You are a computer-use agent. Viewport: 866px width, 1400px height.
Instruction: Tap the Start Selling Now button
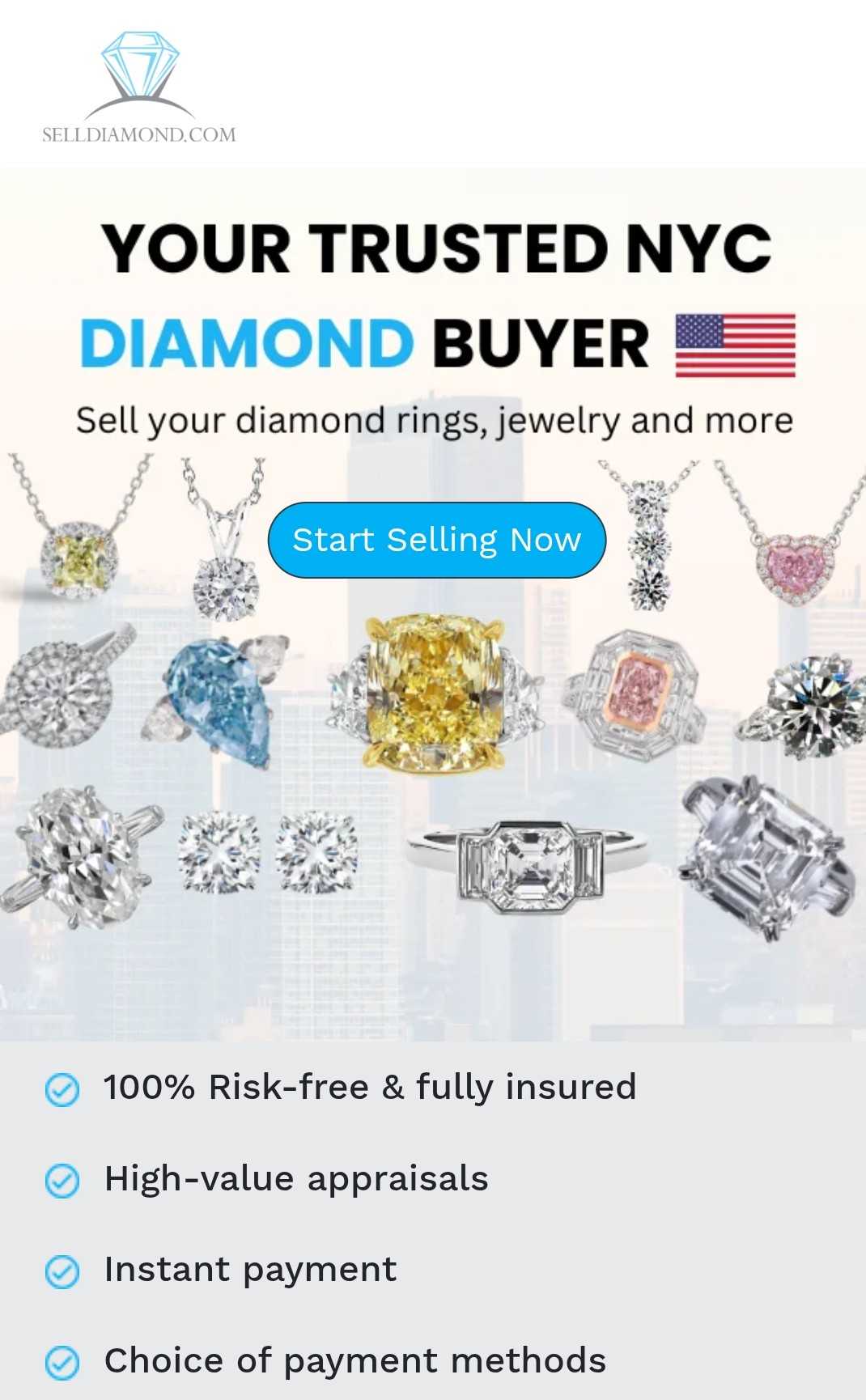436,540
